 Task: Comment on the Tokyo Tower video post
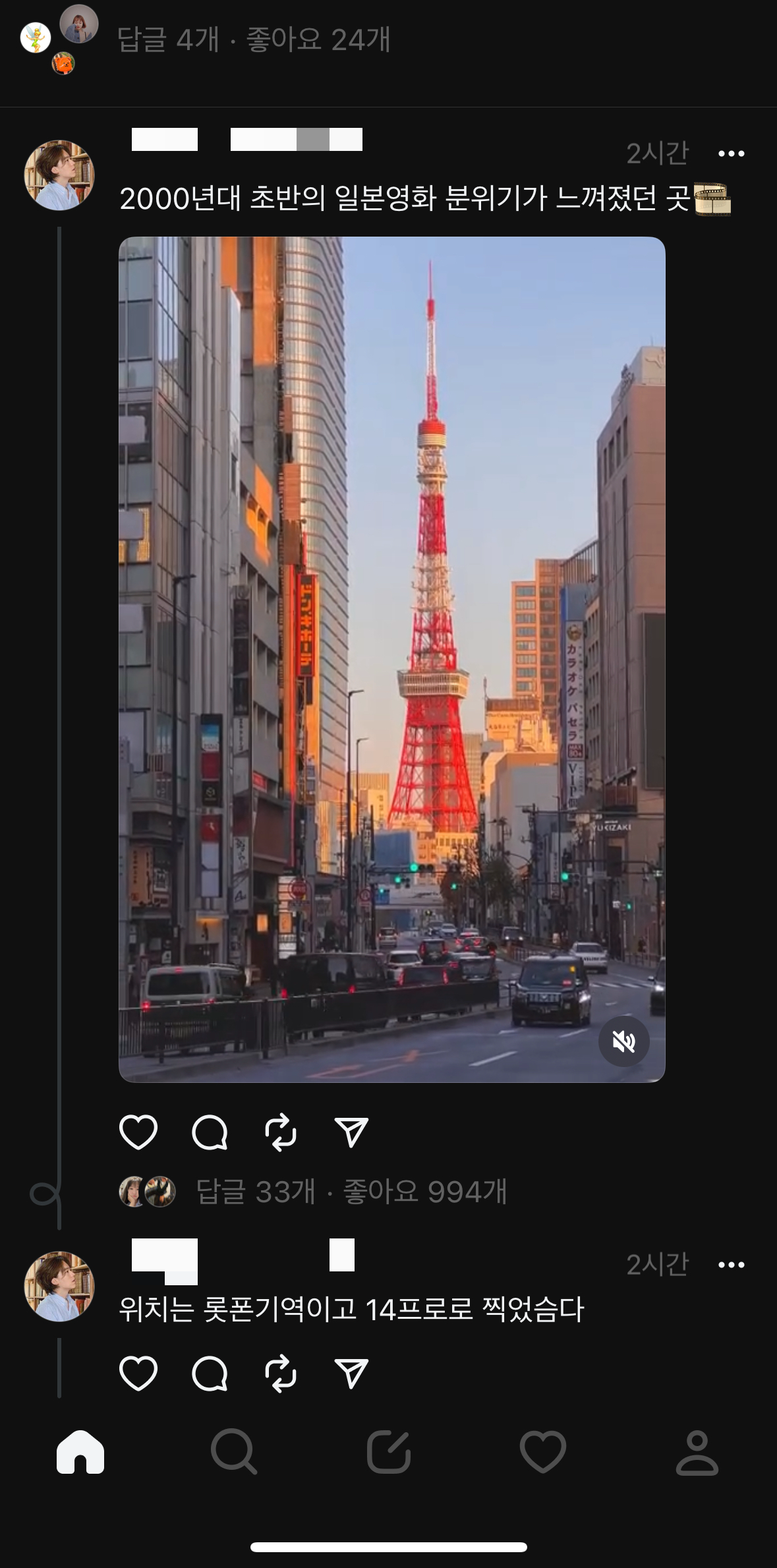(210, 1132)
